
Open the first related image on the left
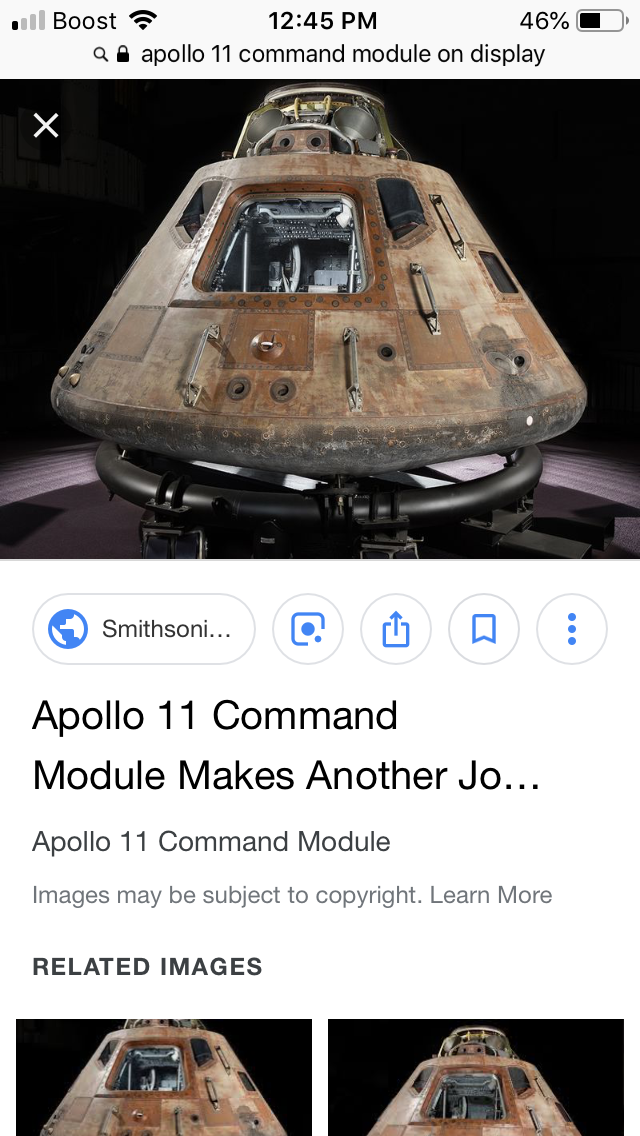pos(164,1076)
